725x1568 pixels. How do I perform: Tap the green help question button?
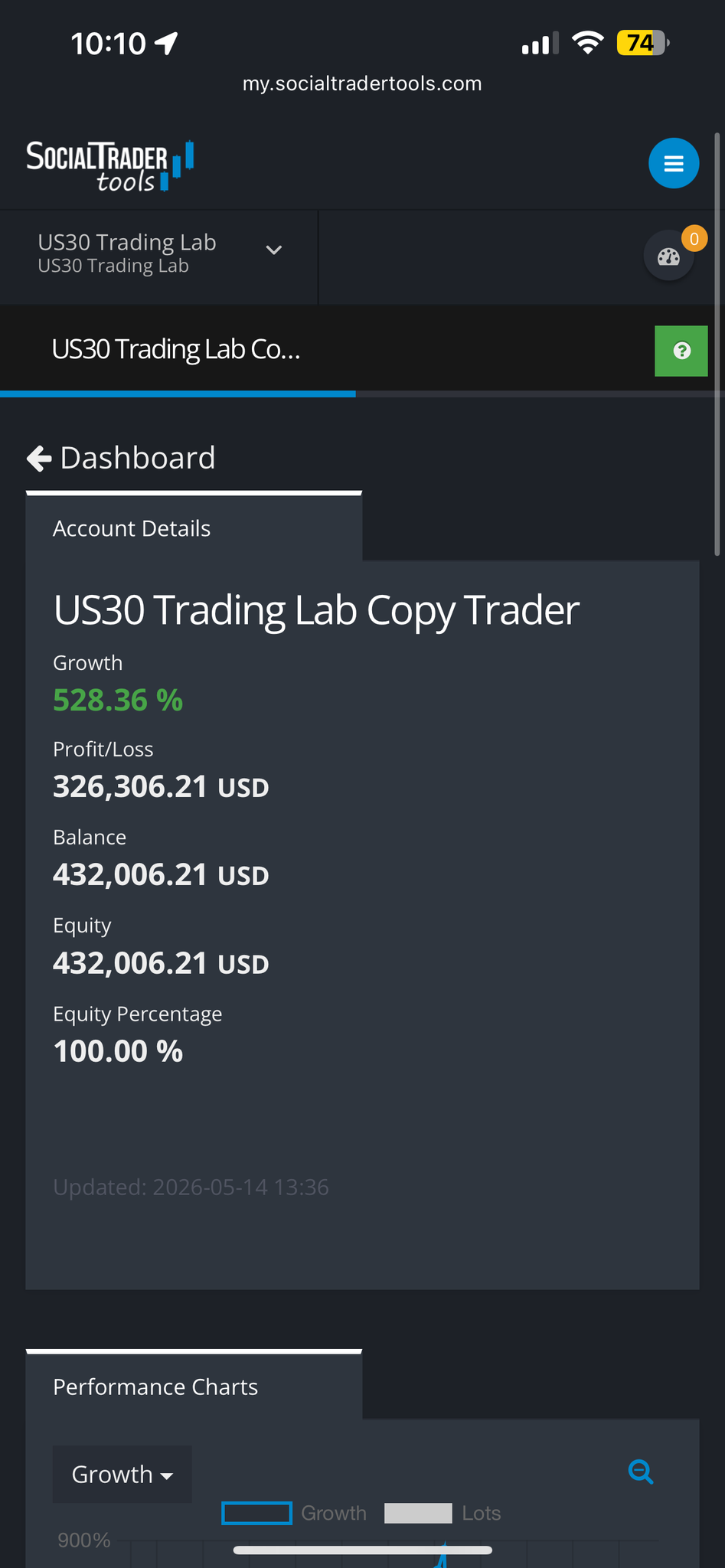pos(681,351)
